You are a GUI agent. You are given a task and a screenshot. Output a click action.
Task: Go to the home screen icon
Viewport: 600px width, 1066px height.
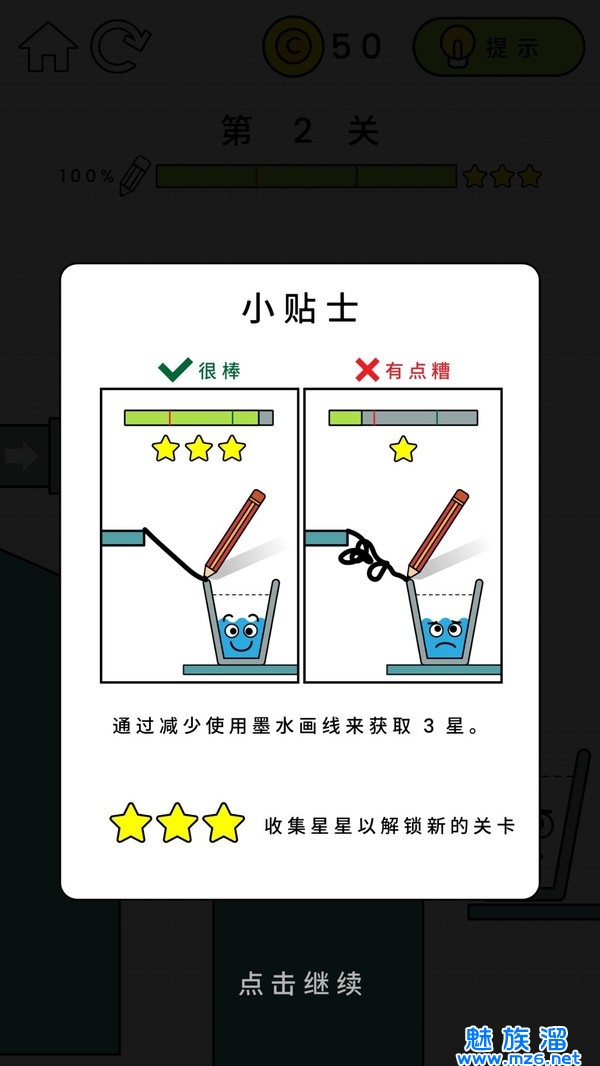(x=47, y=47)
